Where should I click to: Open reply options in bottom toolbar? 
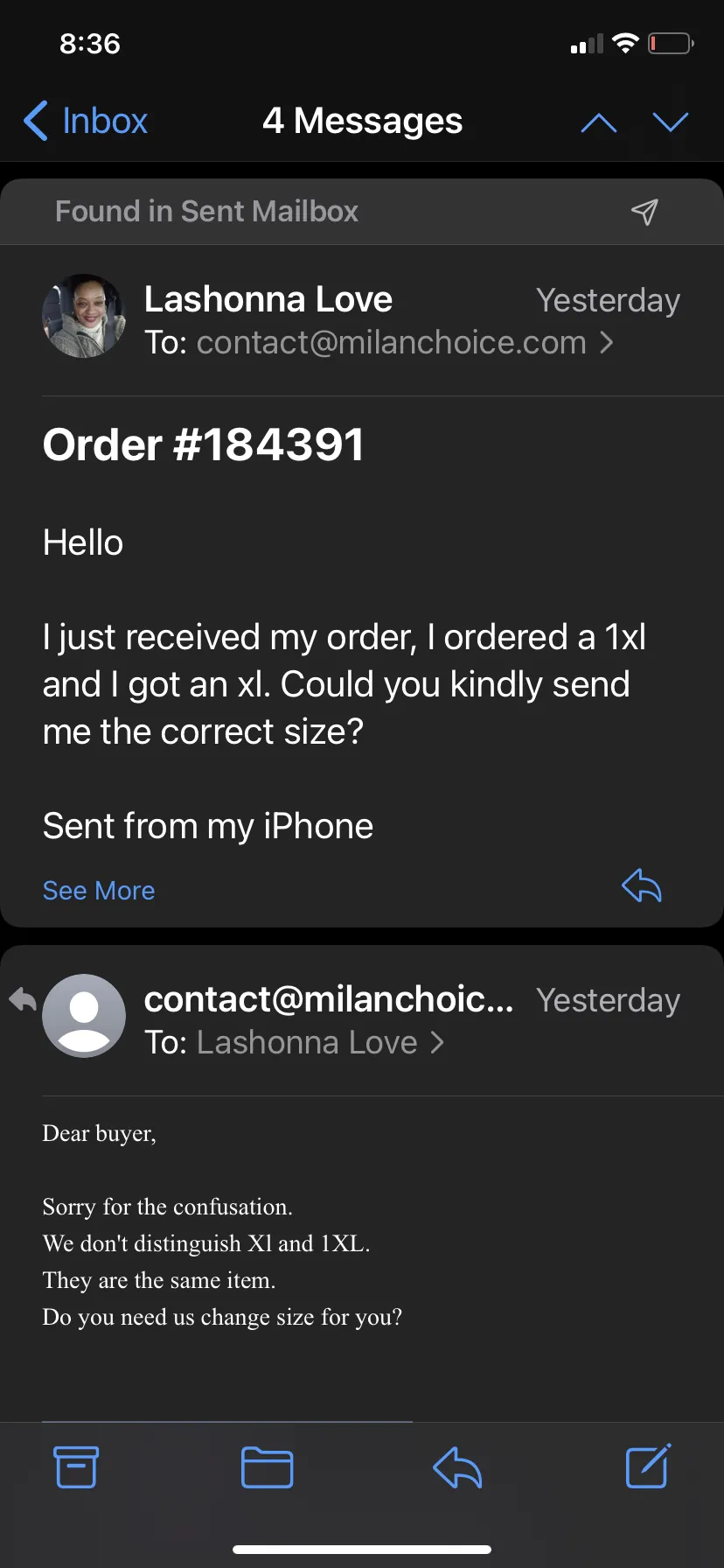click(457, 1467)
